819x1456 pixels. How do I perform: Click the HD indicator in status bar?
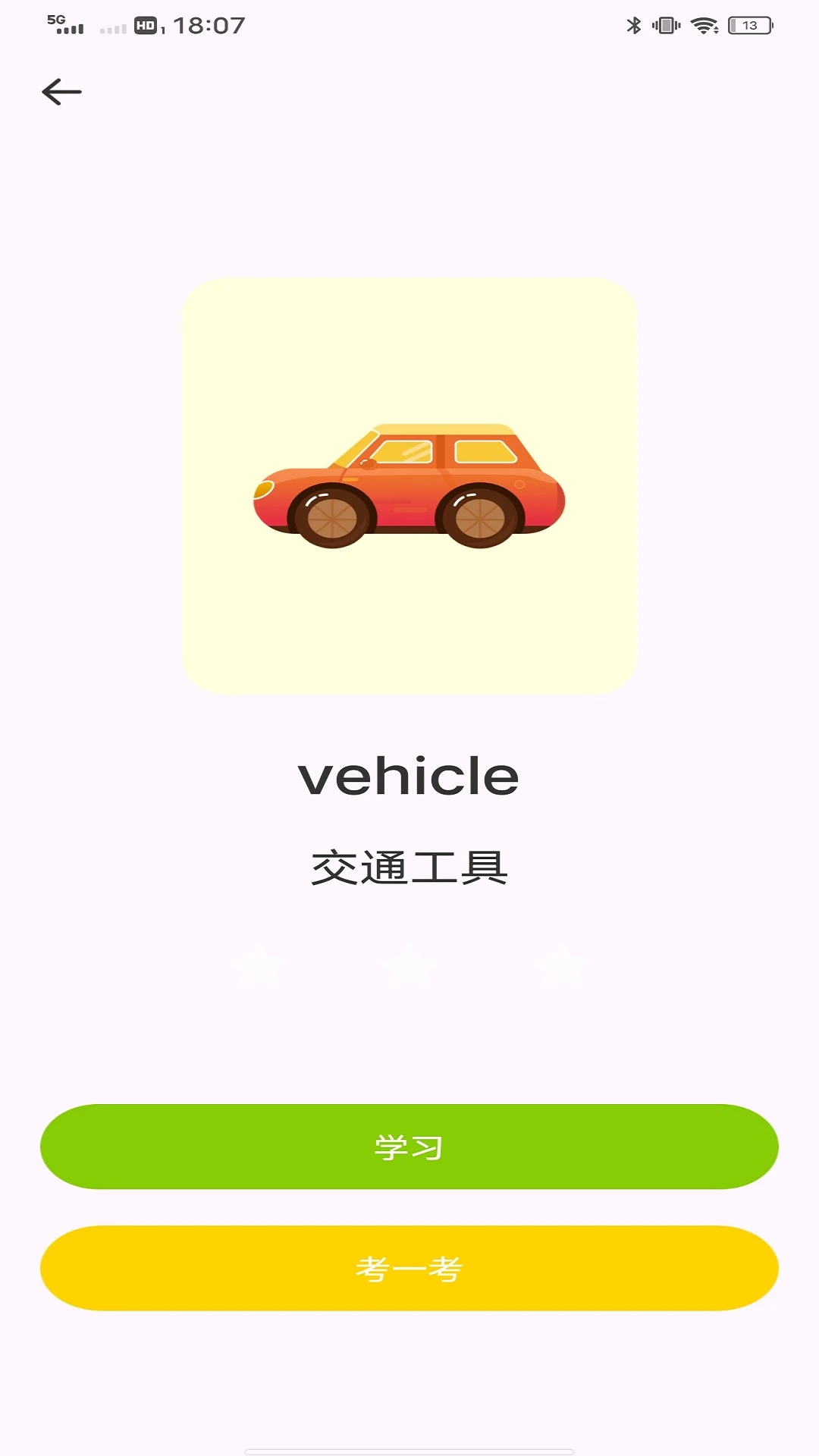pos(146,24)
